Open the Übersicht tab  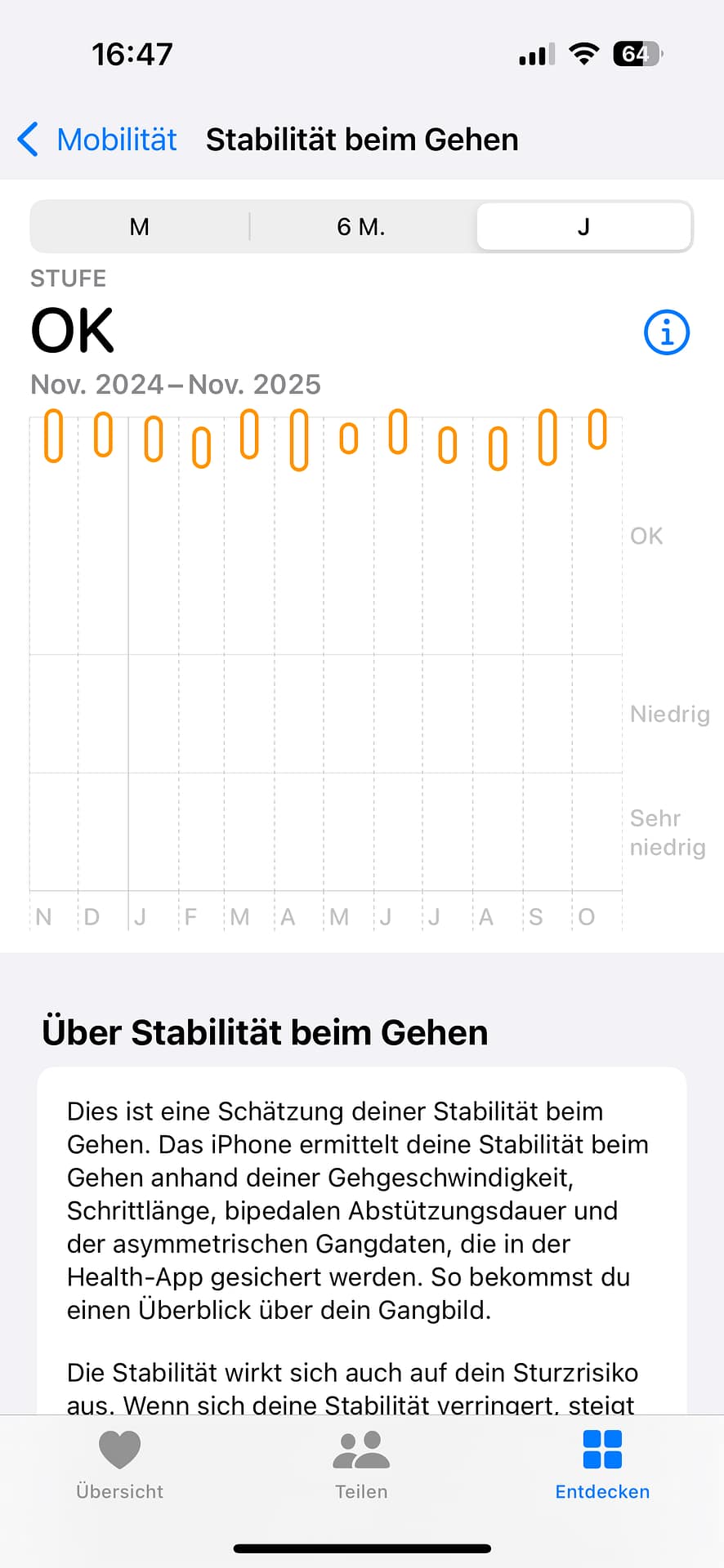pyautogui.click(x=120, y=1465)
